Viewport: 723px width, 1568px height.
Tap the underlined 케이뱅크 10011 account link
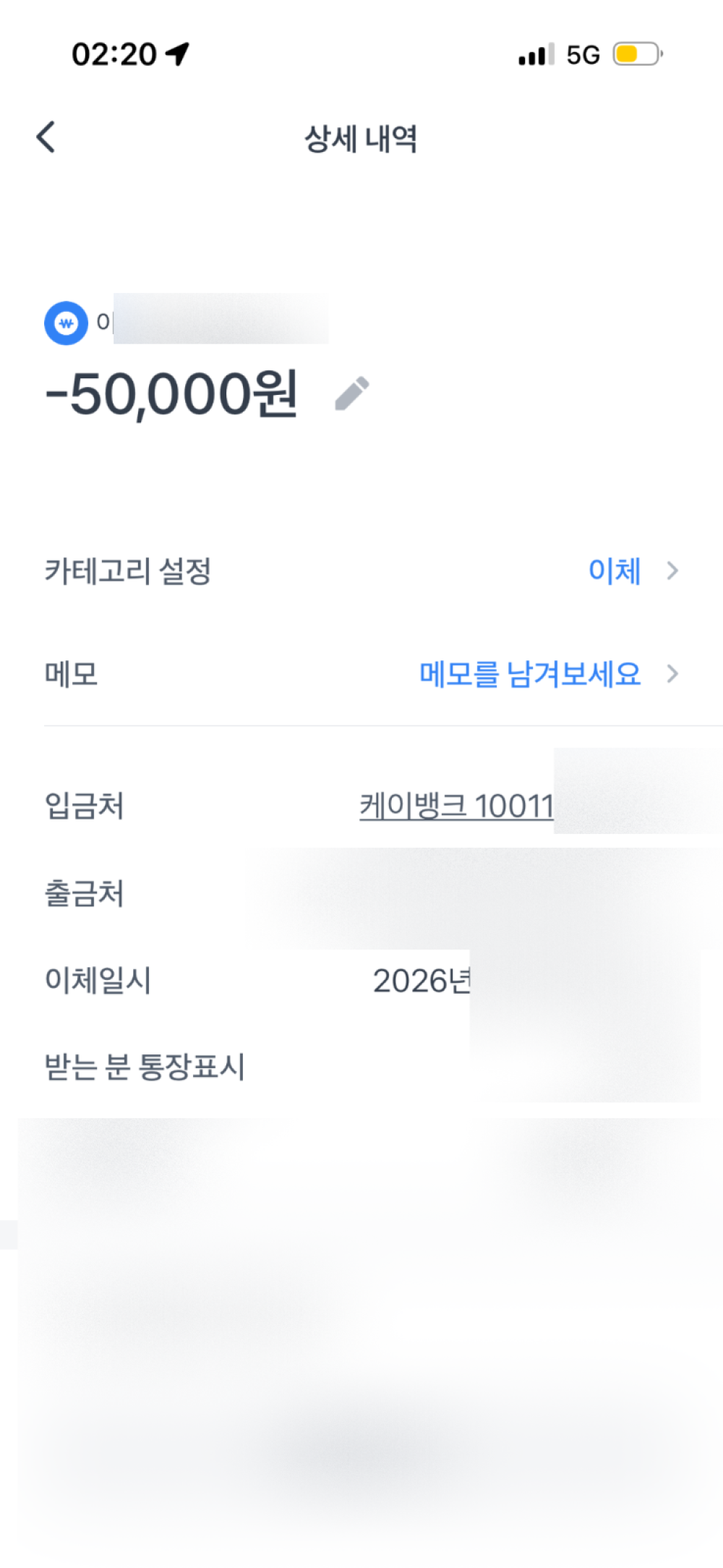point(456,806)
